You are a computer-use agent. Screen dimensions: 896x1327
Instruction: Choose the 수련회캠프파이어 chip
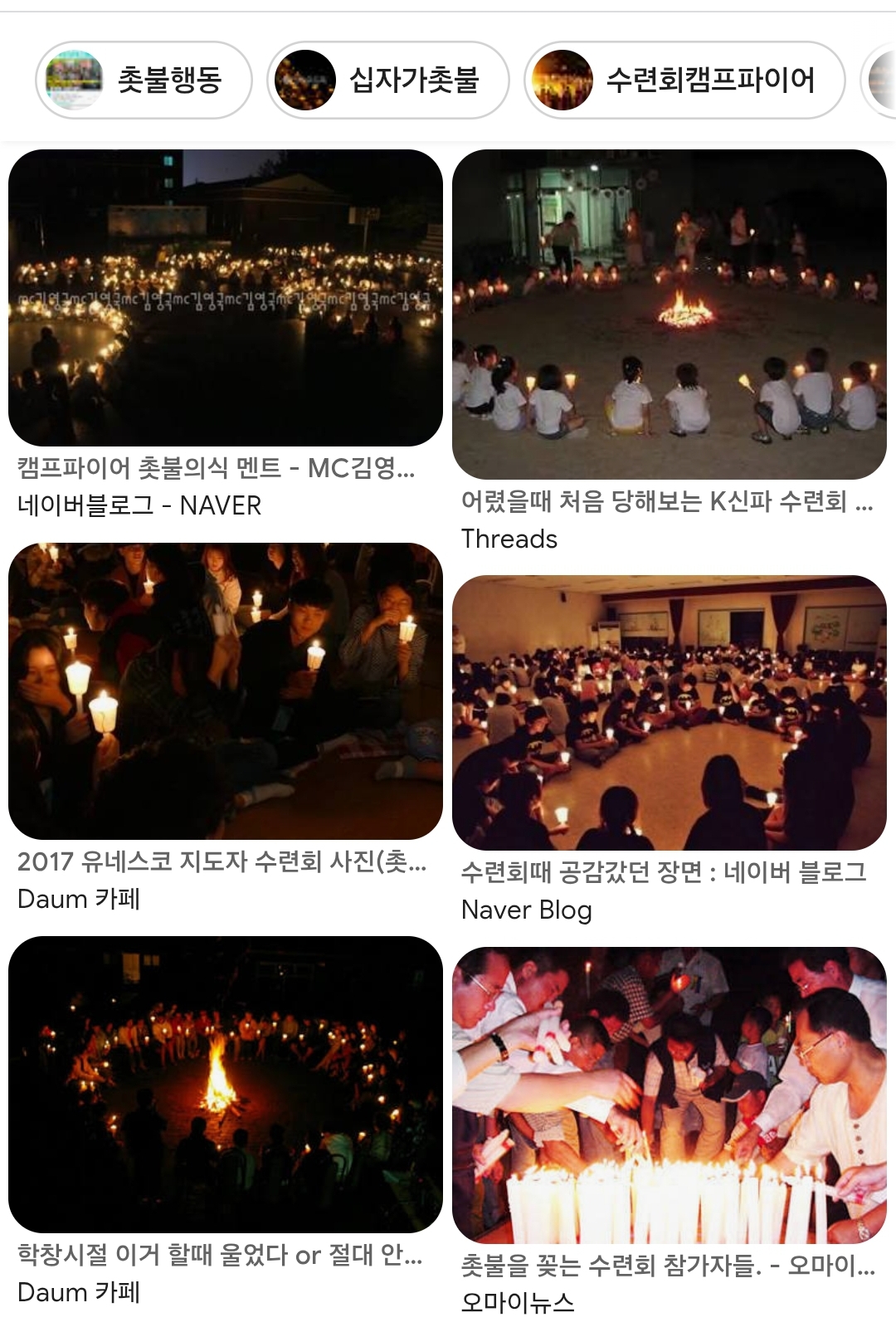click(684, 80)
